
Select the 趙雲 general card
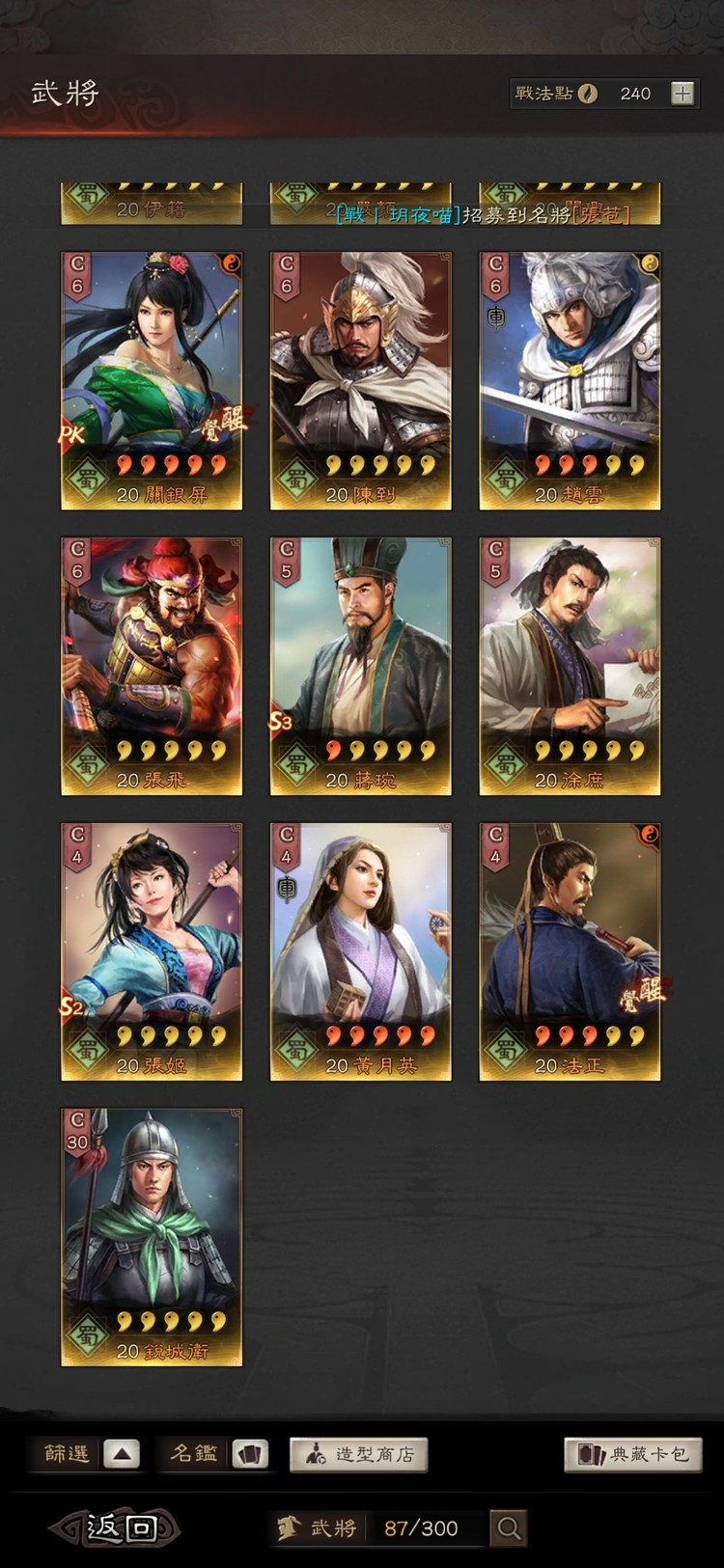(x=570, y=380)
